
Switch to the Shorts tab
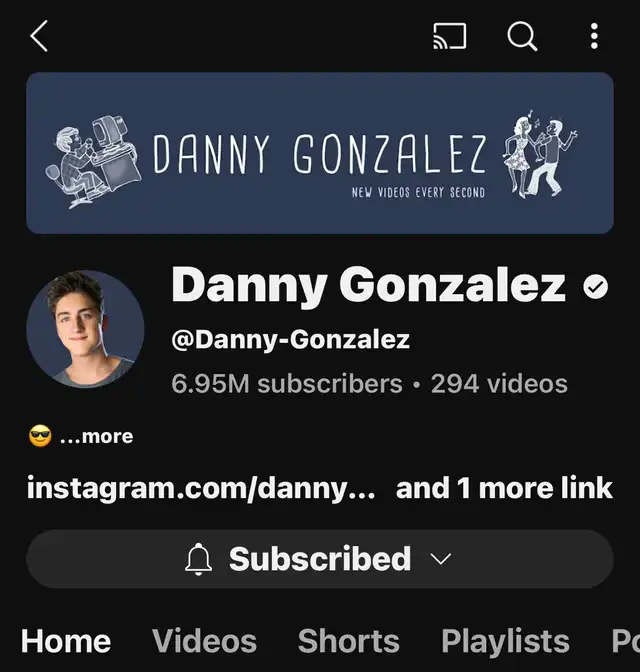(348, 641)
